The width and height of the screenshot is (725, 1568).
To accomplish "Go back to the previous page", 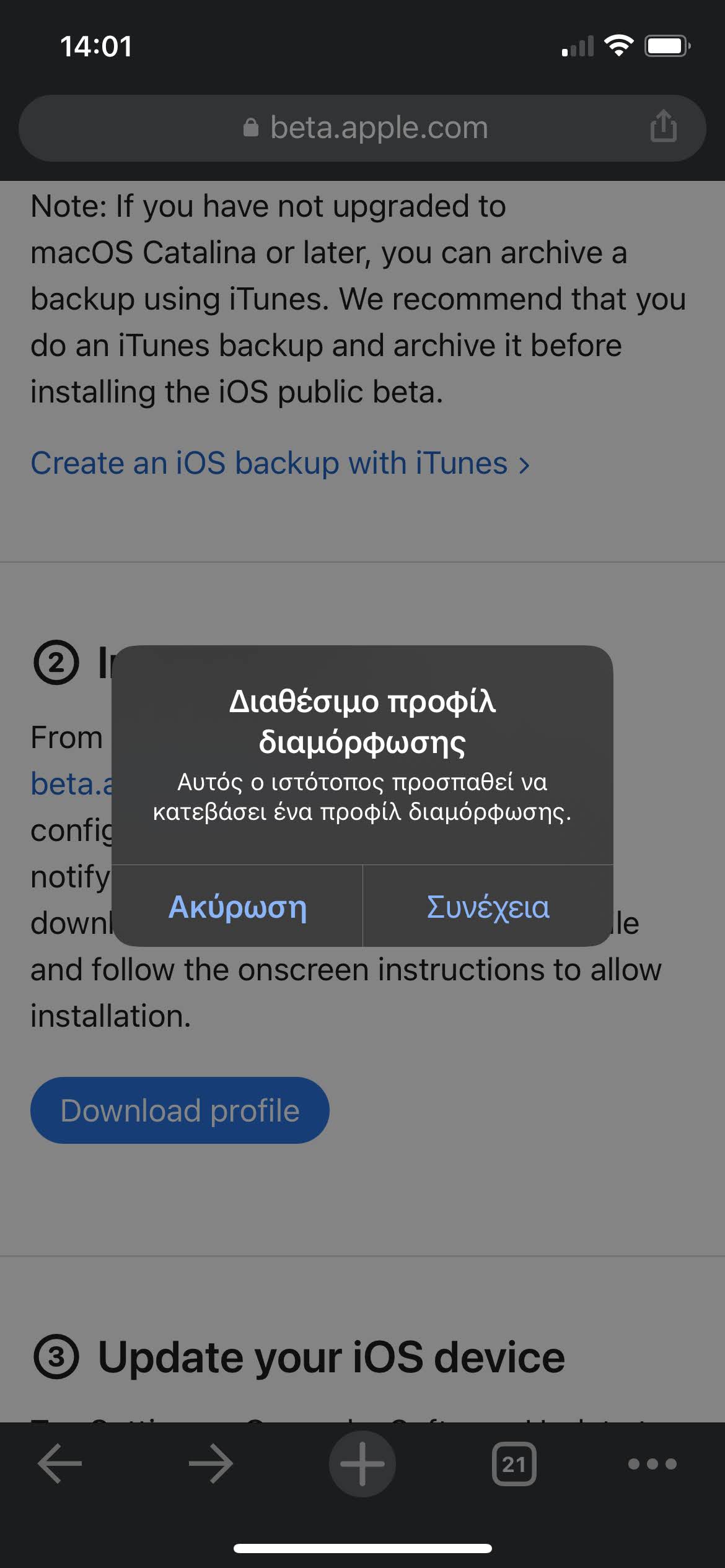I will (60, 1463).
